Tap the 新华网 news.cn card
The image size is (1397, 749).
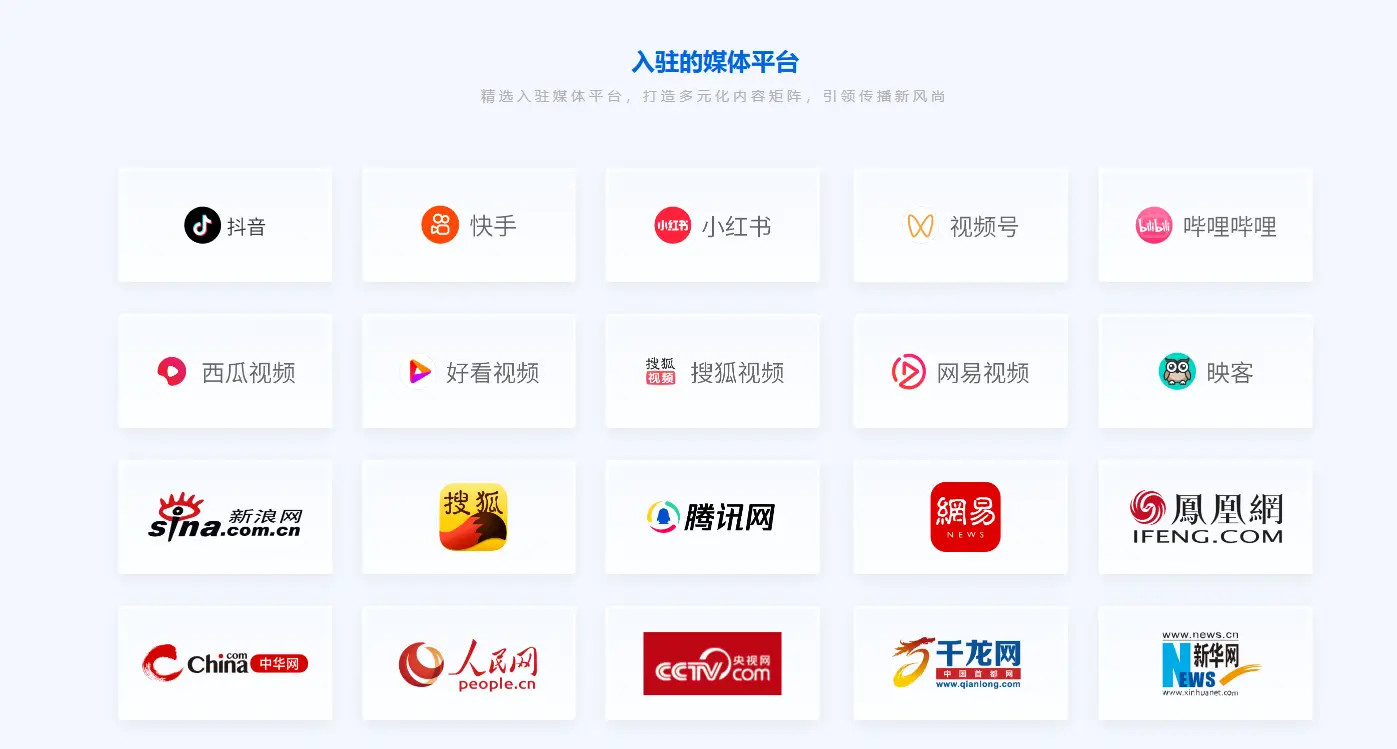point(1205,663)
